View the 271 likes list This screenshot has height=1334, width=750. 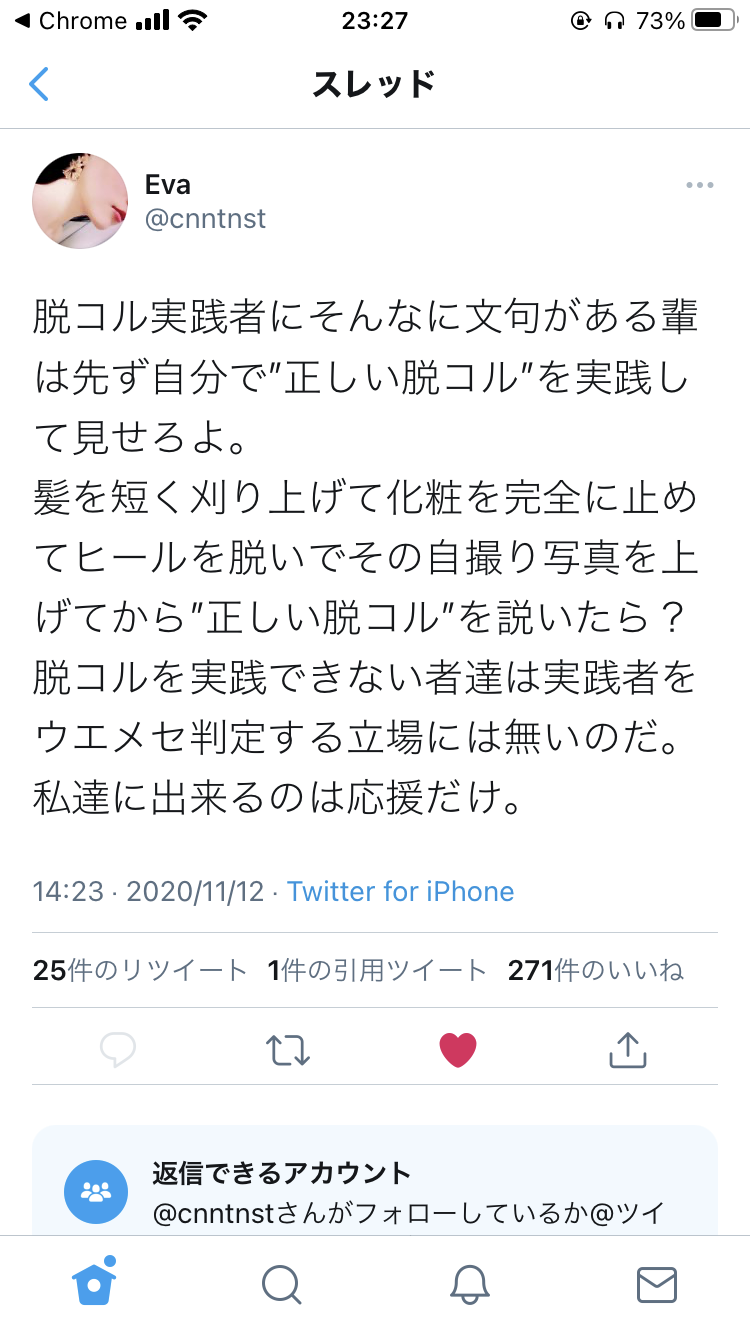(x=596, y=970)
